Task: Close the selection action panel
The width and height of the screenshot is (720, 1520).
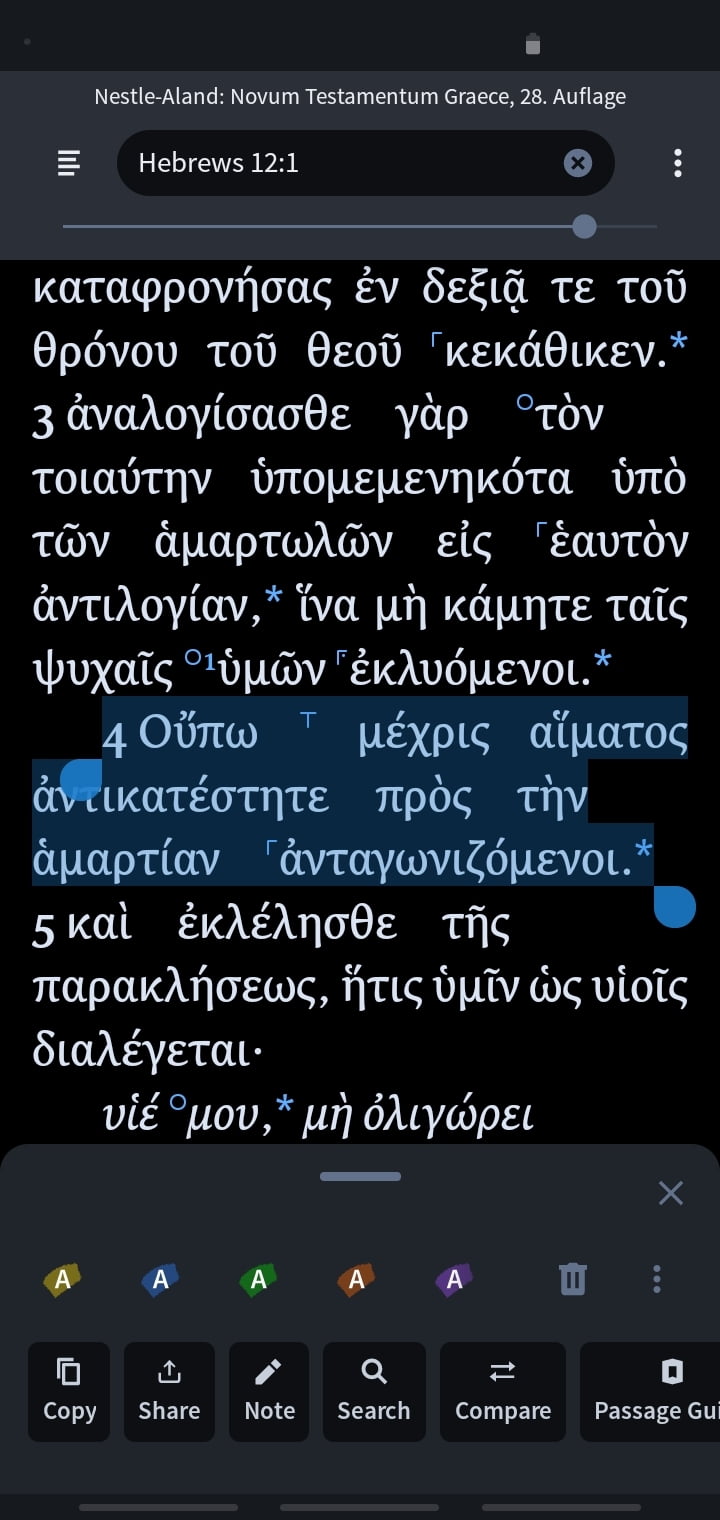Action: coord(670,1193)
